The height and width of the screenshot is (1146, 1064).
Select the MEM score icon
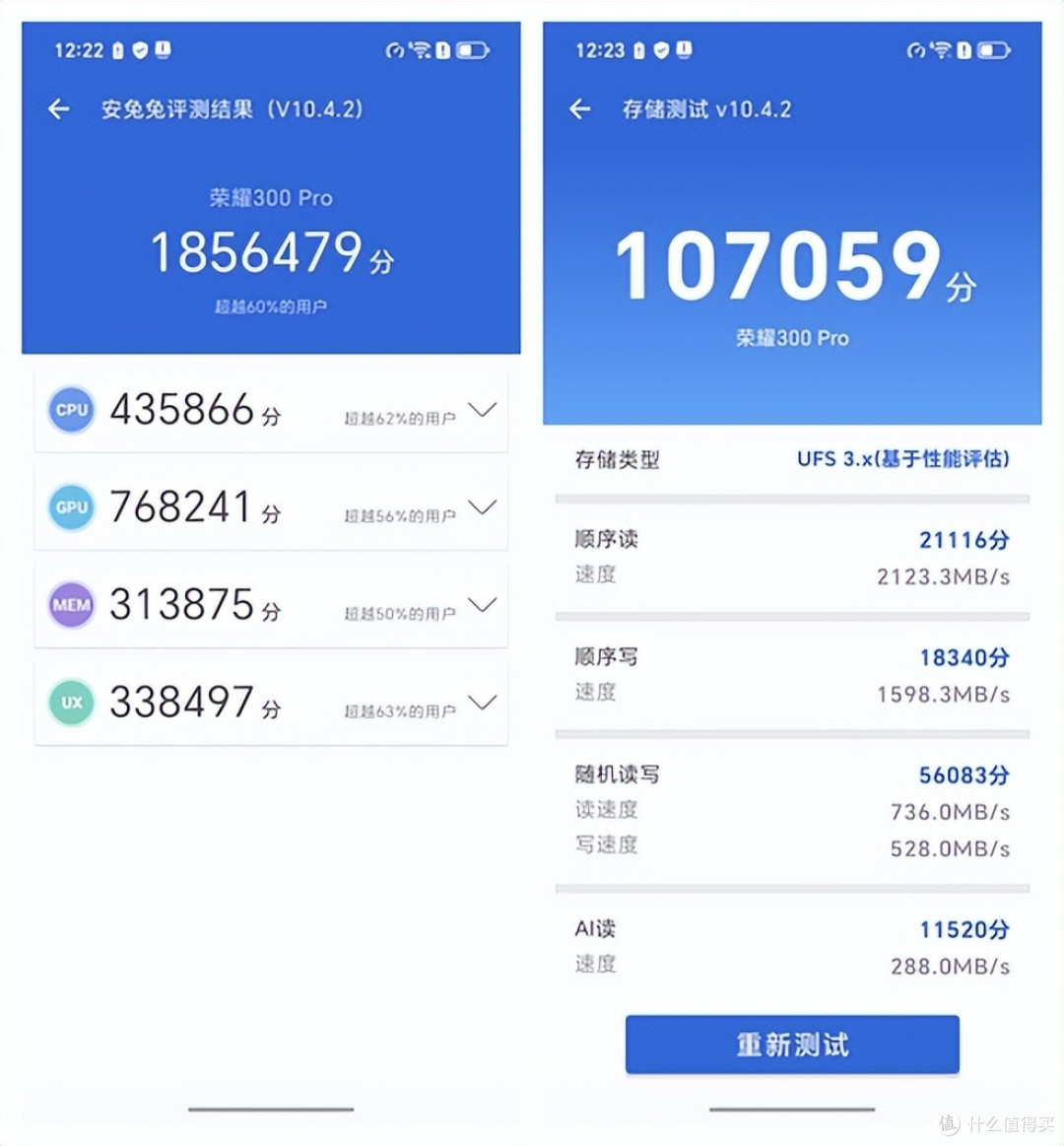(x=71, y=604)
